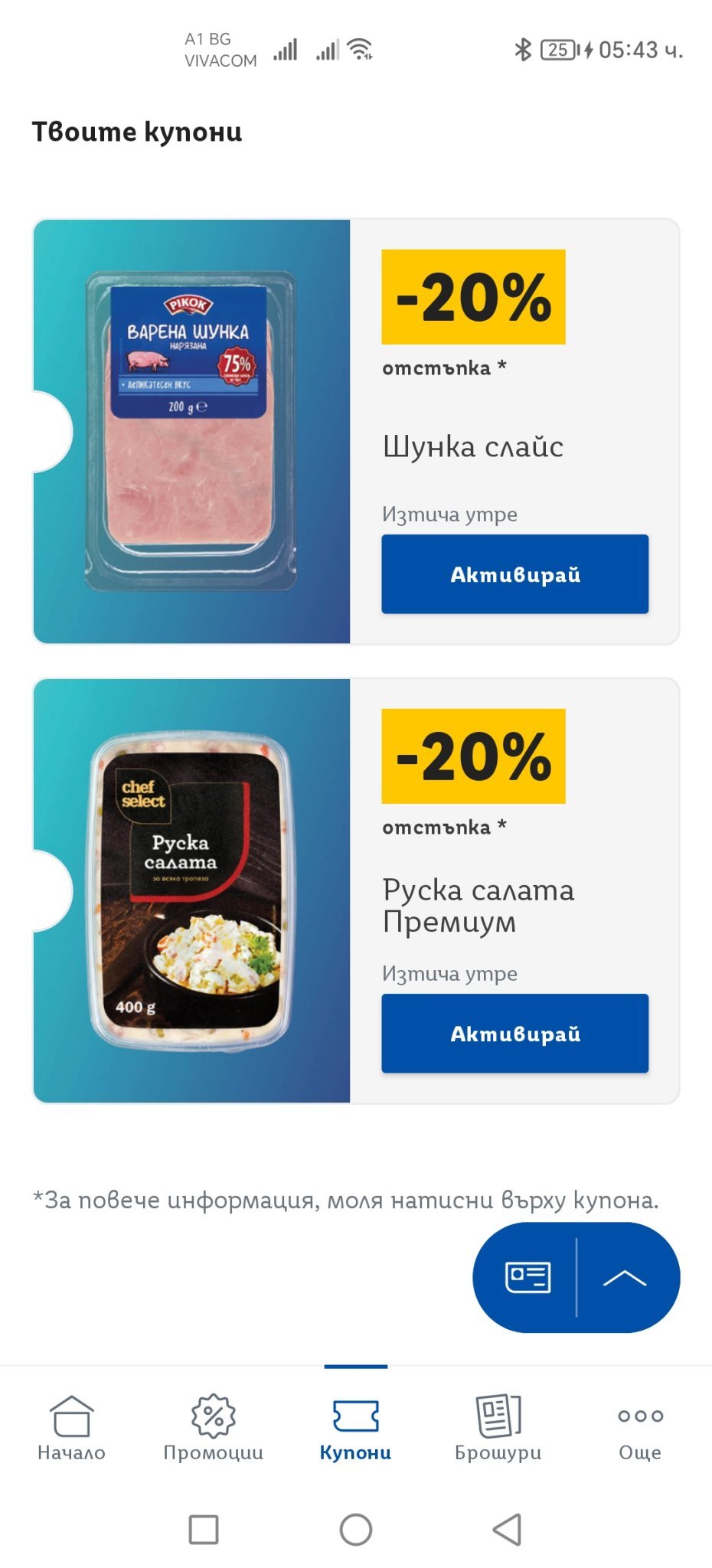Image resolution: width=712 pixels, height=1568 pixels.
Task: Activate the Шунка слайс coupon
Action: pos(514,574)
